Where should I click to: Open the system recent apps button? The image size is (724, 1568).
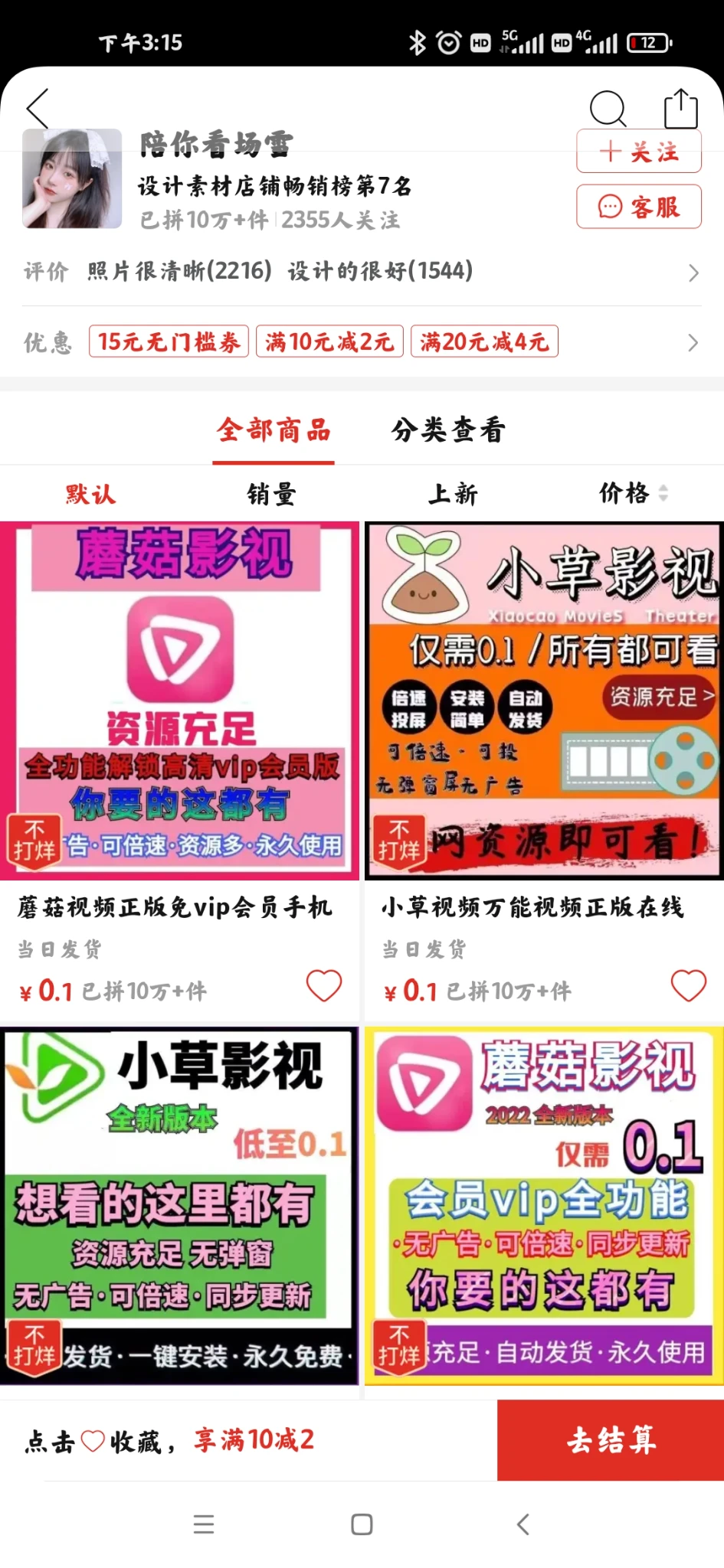click(203, 1524)
